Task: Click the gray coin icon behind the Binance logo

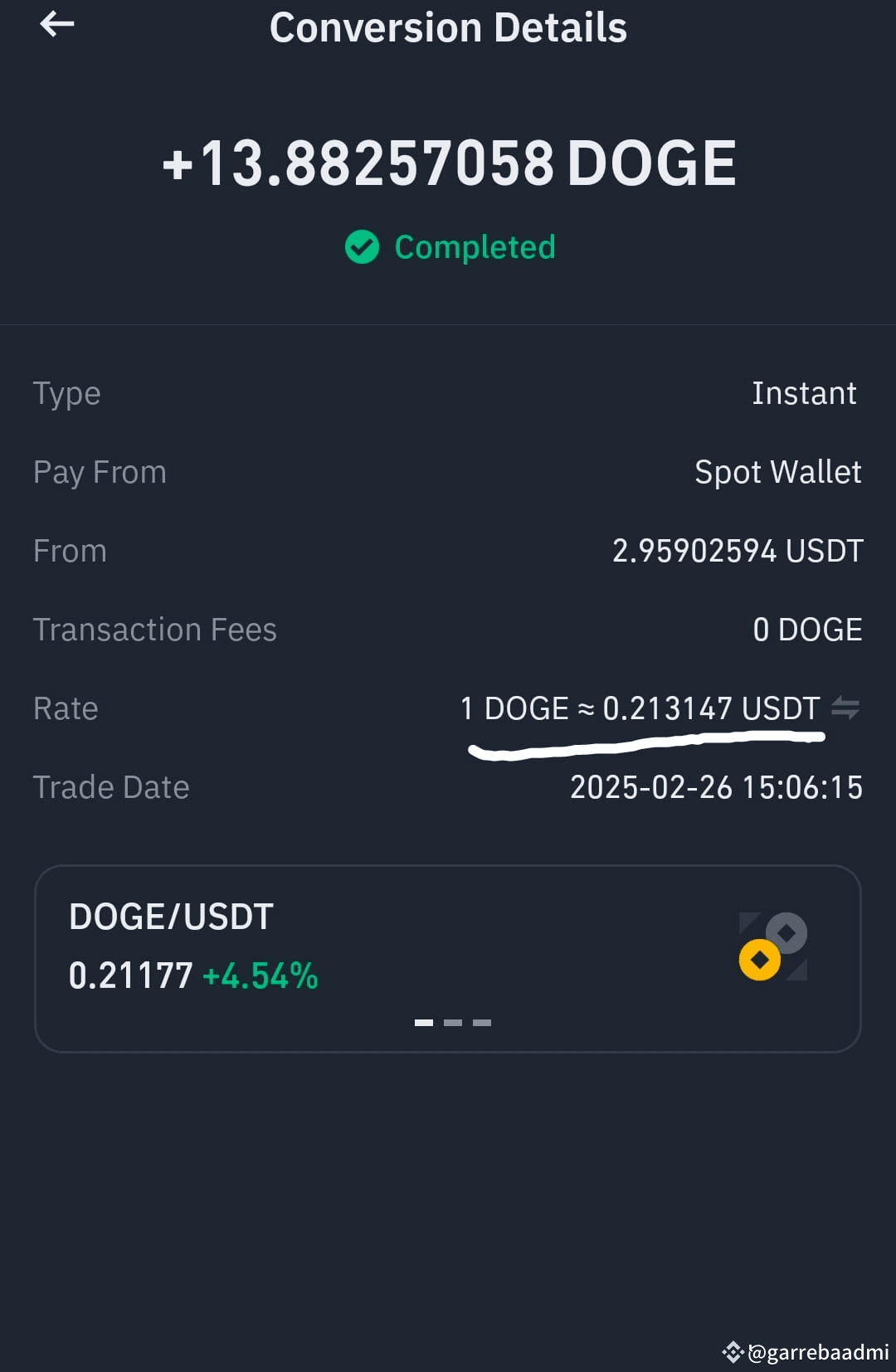Action: pyautogui.click(x=786, y=934)
